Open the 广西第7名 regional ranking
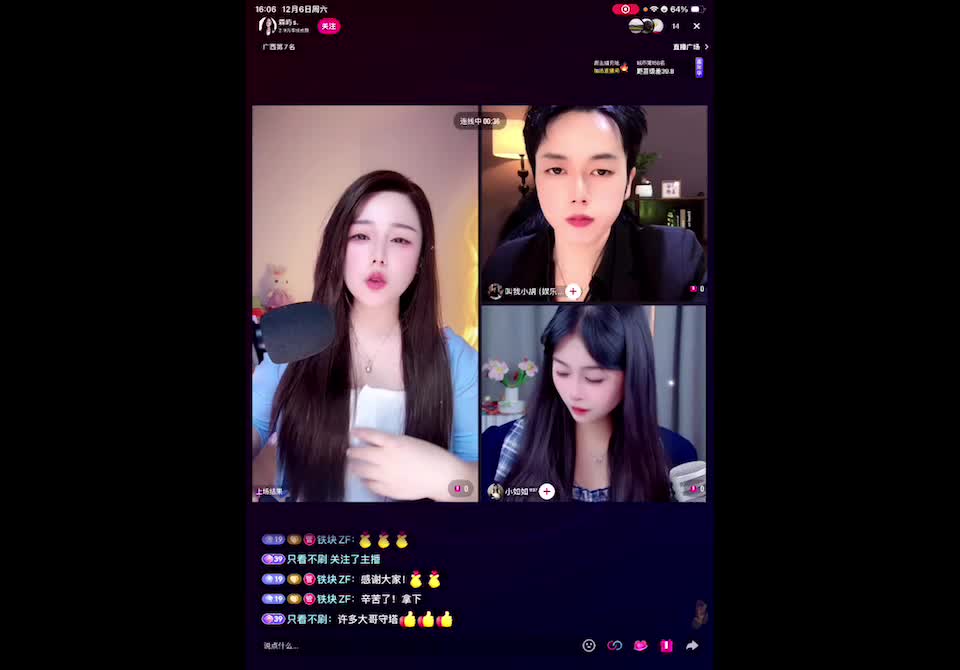This screenshot has height=670, width=960. pyautogui.click(x=279, y=47)
